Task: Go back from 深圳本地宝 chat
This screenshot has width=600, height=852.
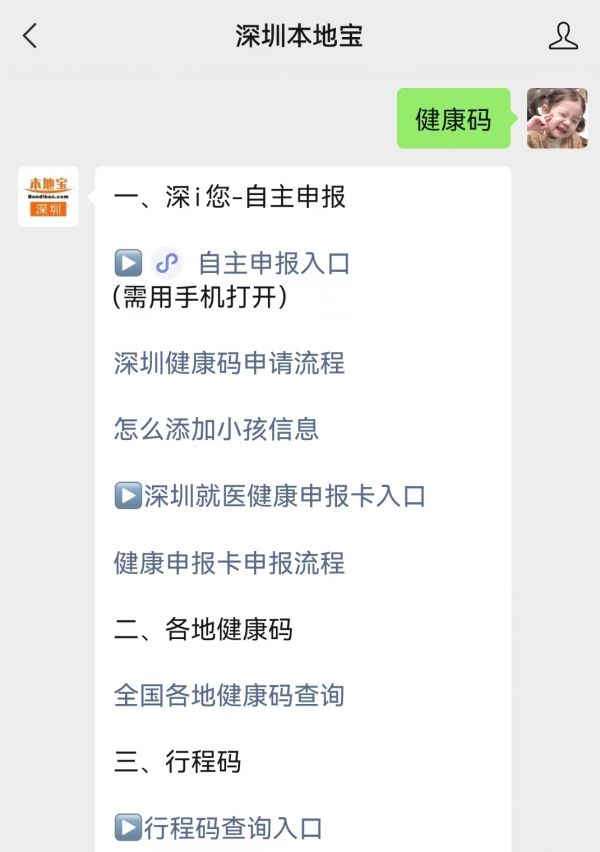Action: pyautogui.click(x=30, y=36)
